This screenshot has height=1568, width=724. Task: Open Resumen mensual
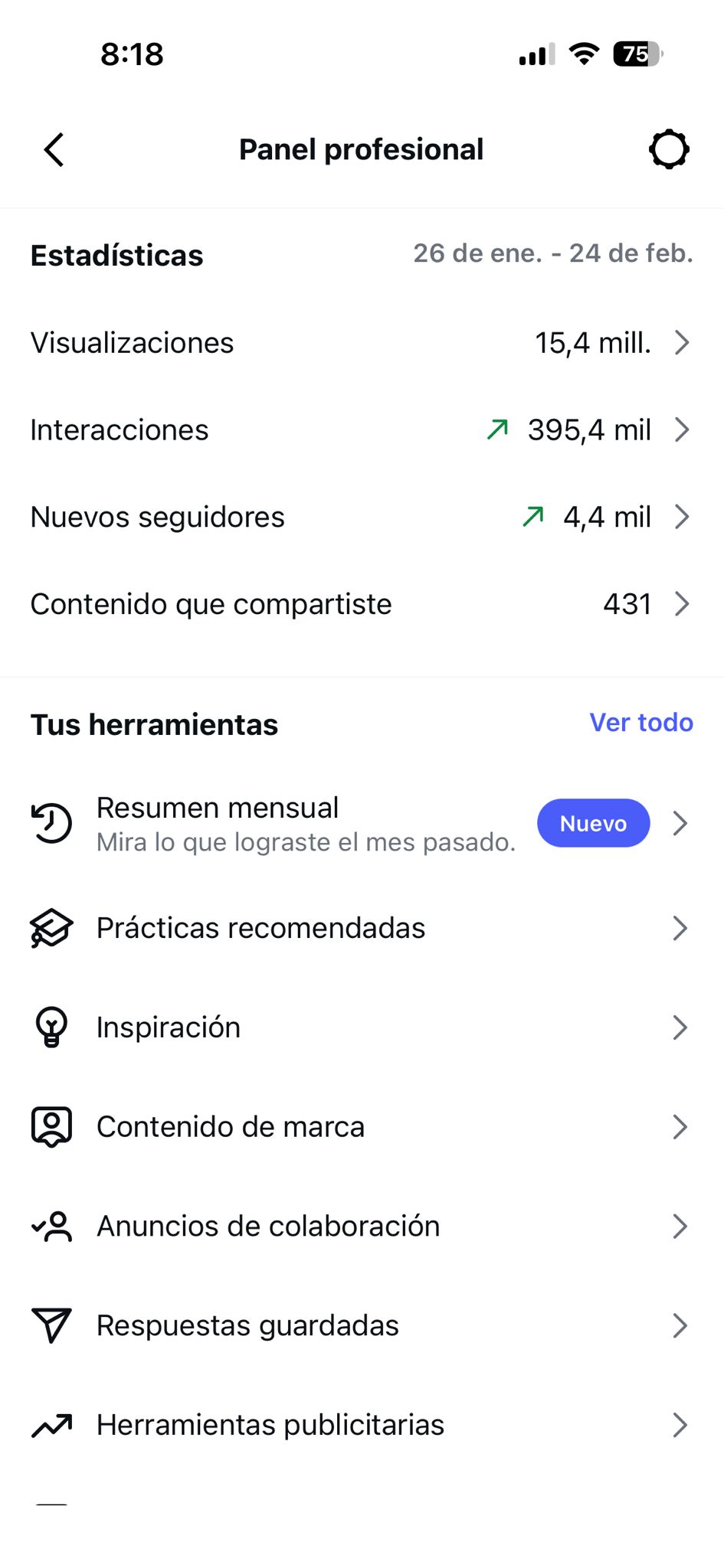pos(361,824)
